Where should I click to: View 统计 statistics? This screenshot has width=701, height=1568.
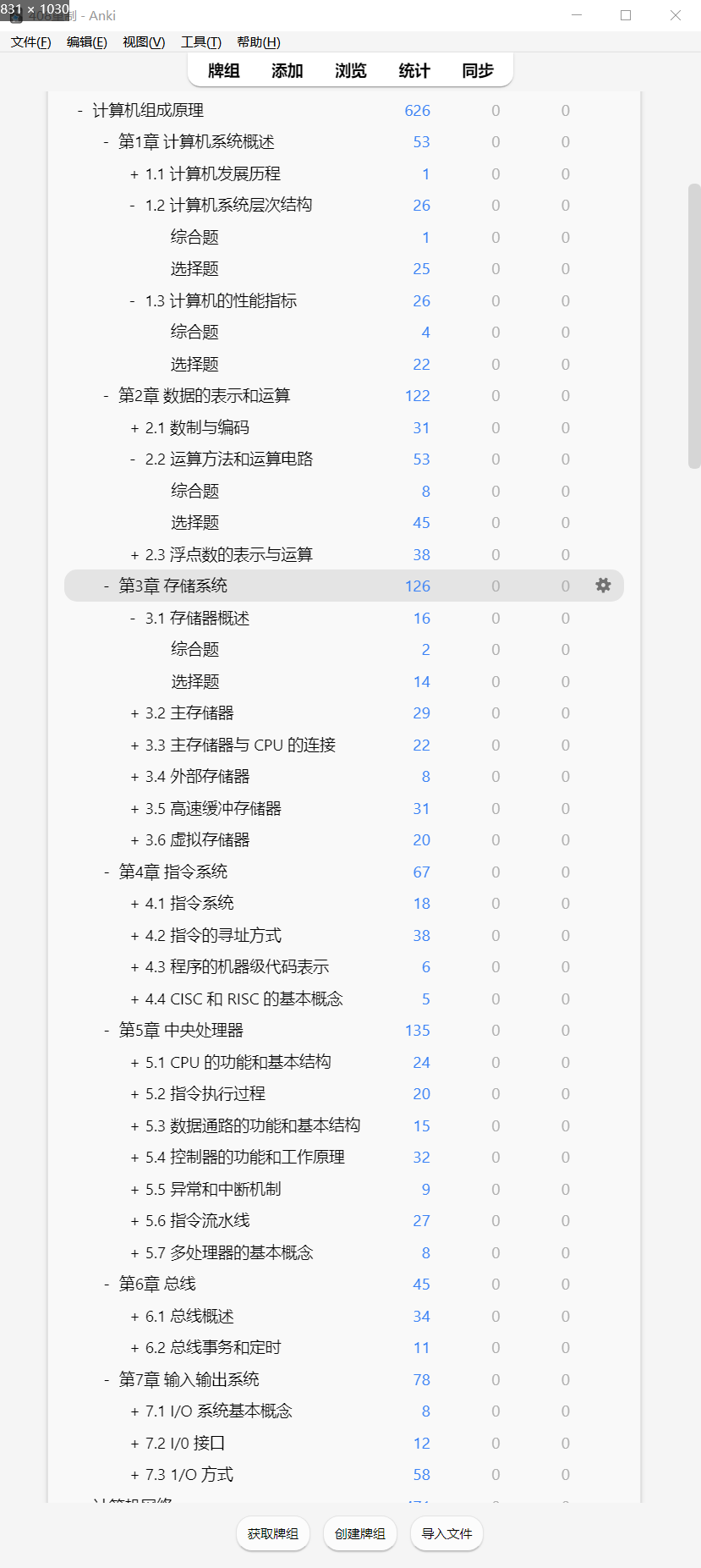[x=413, y=71]
